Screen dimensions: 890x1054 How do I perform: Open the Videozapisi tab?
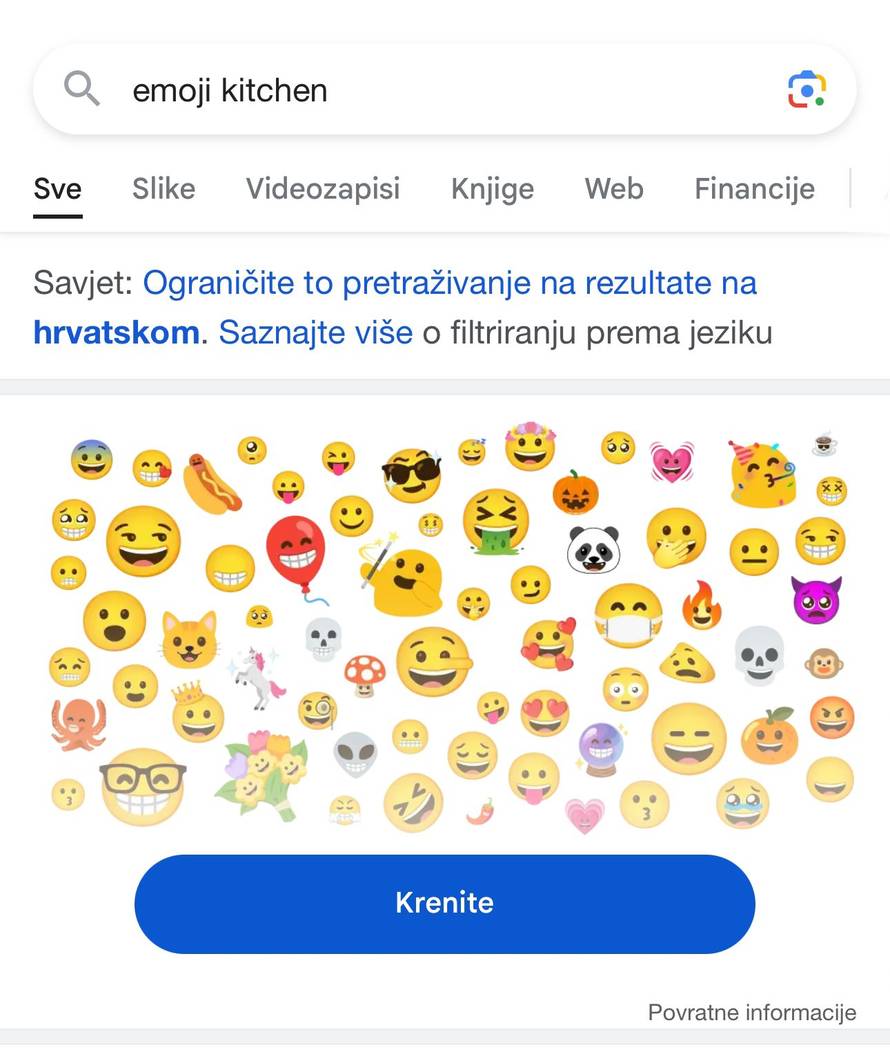(x=323, y=188)
